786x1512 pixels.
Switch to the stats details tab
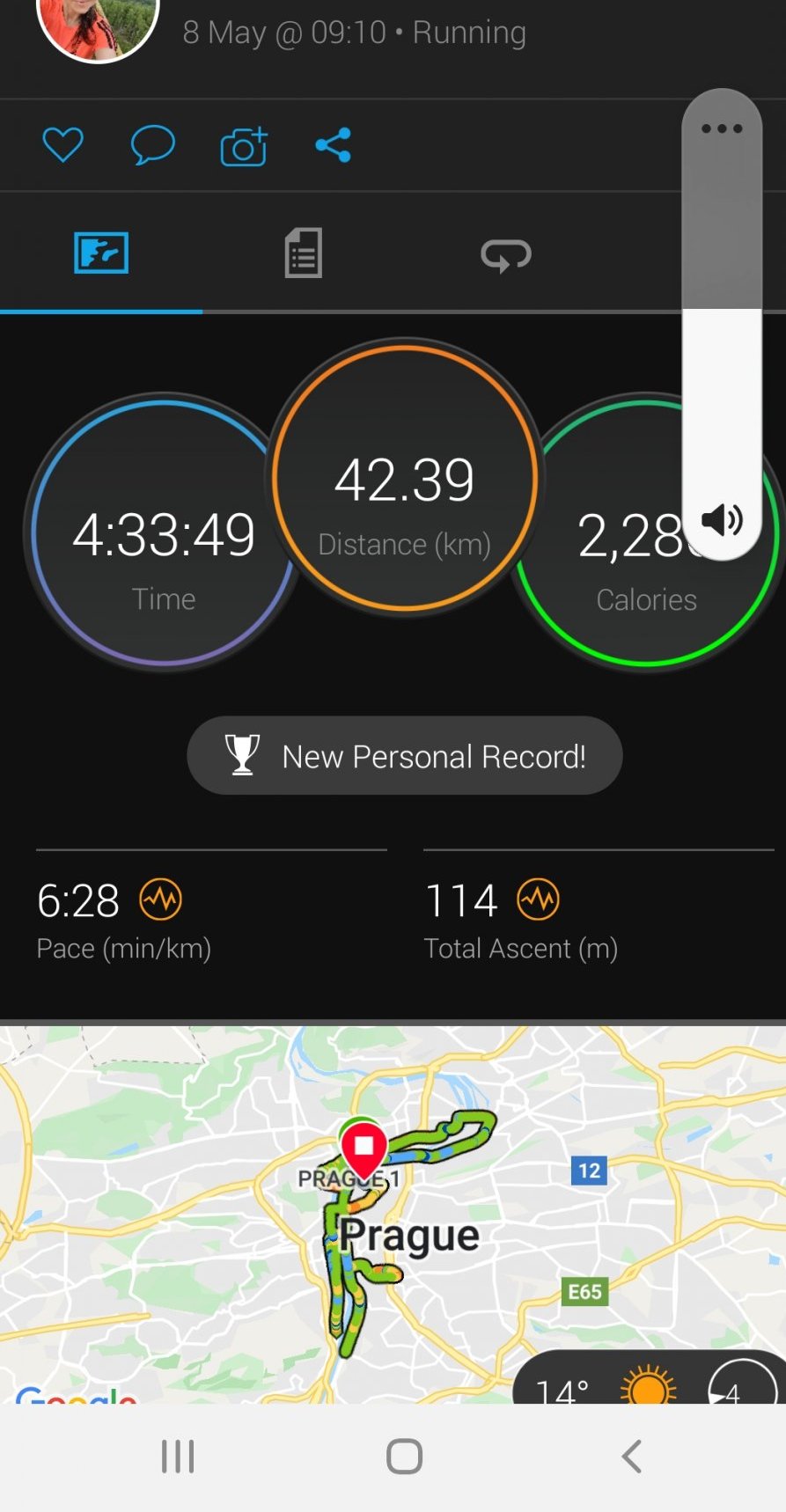304,253
